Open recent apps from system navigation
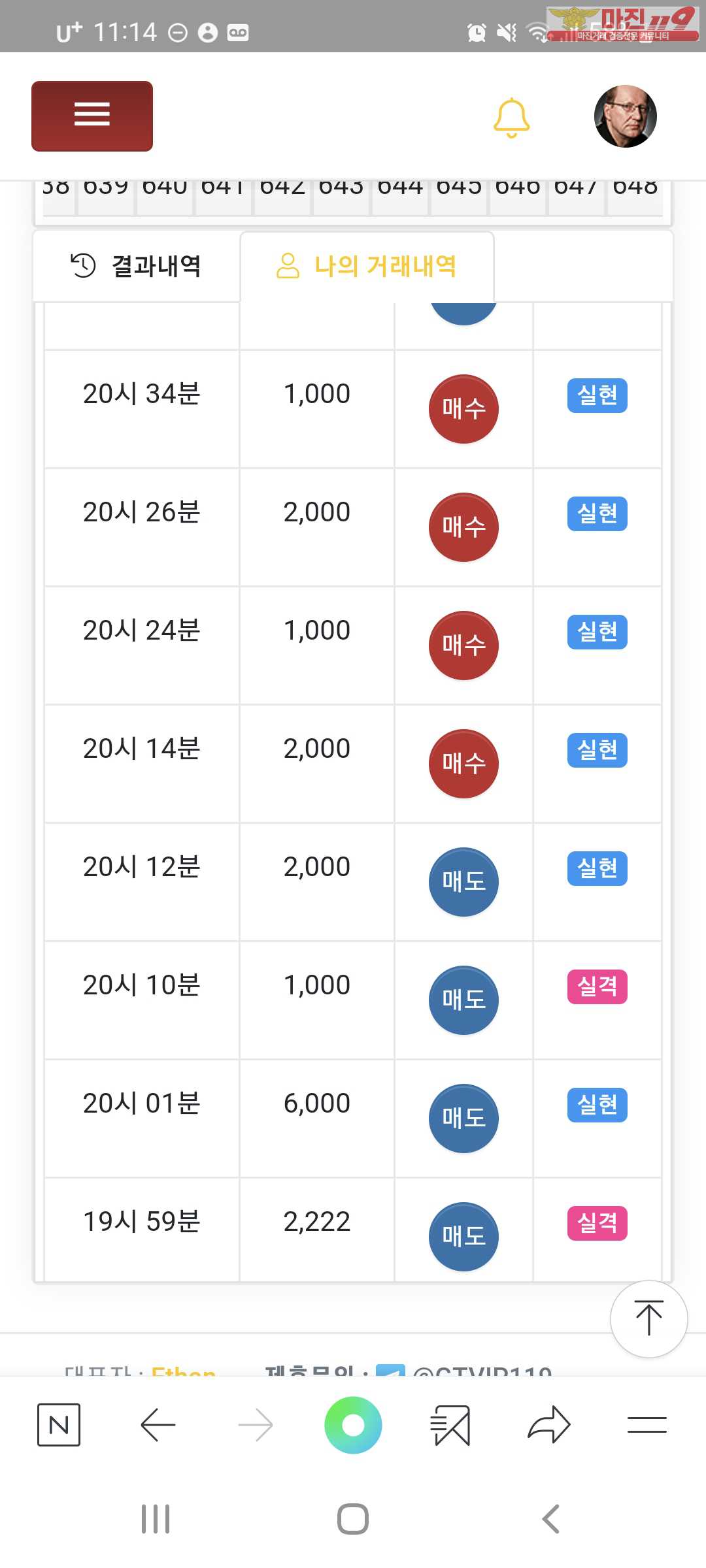This screenshot has height=1568, width=706. point(156,1519)
